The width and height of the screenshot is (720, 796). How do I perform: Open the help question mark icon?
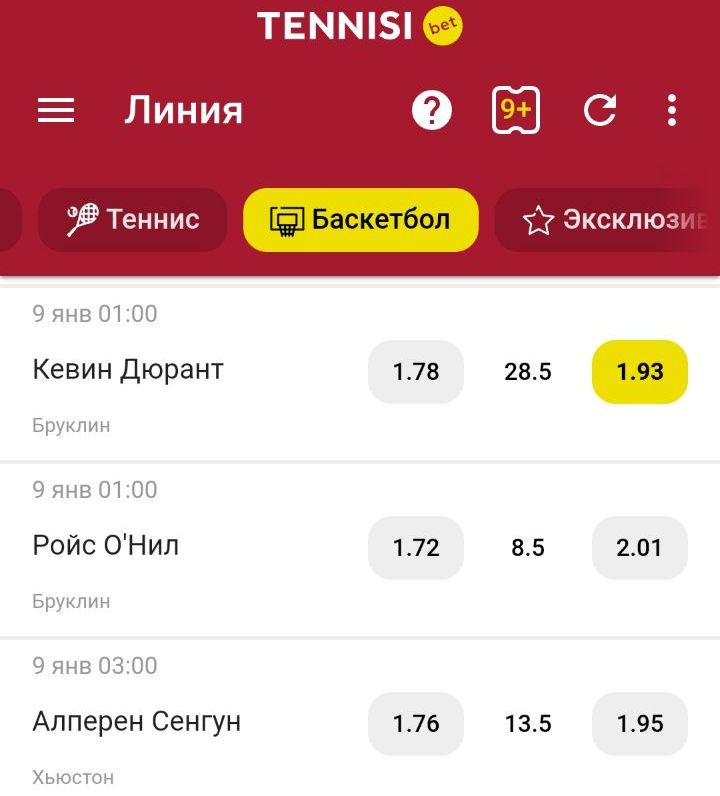coord(432,110)
